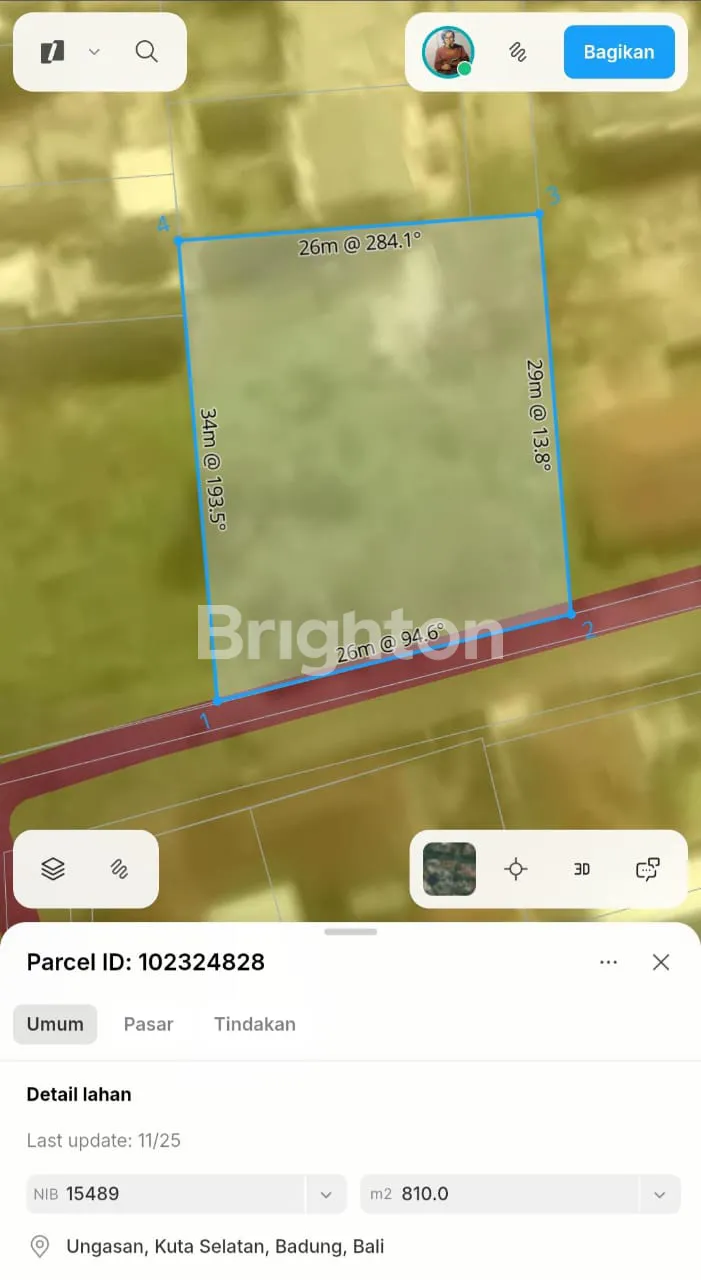Screen dimensions: 701x1280
Task: Close the parcel details panel
Action: coord(661,962)
